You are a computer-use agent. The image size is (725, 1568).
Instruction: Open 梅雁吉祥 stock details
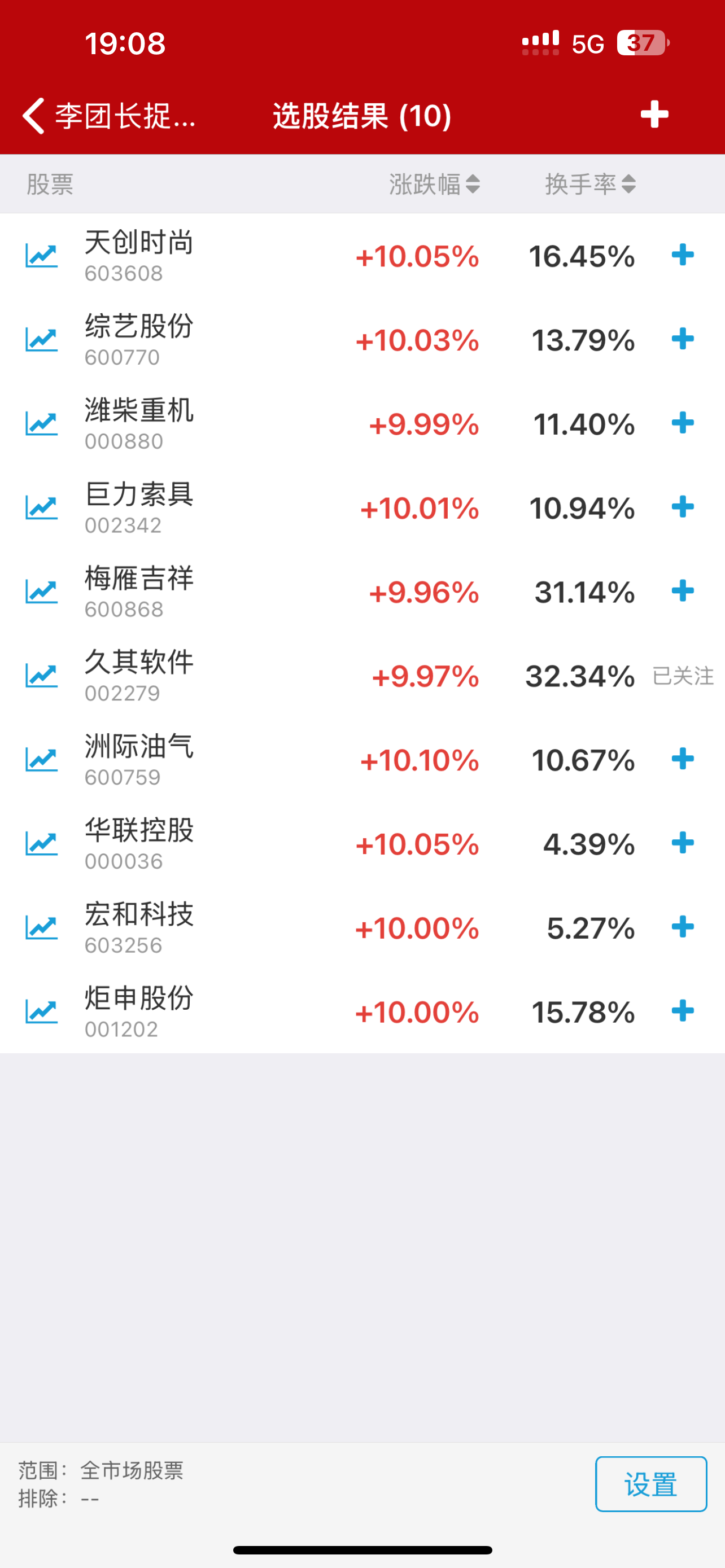pyautogui.click(x=139, y=592)
